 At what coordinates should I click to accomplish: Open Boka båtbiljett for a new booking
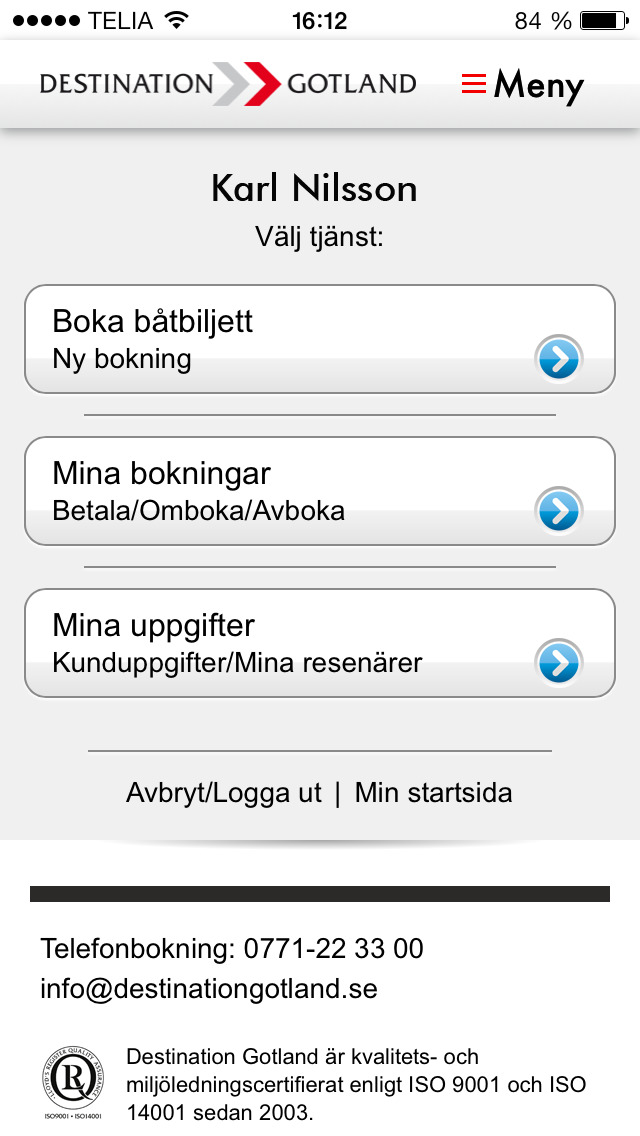[320, 339]
